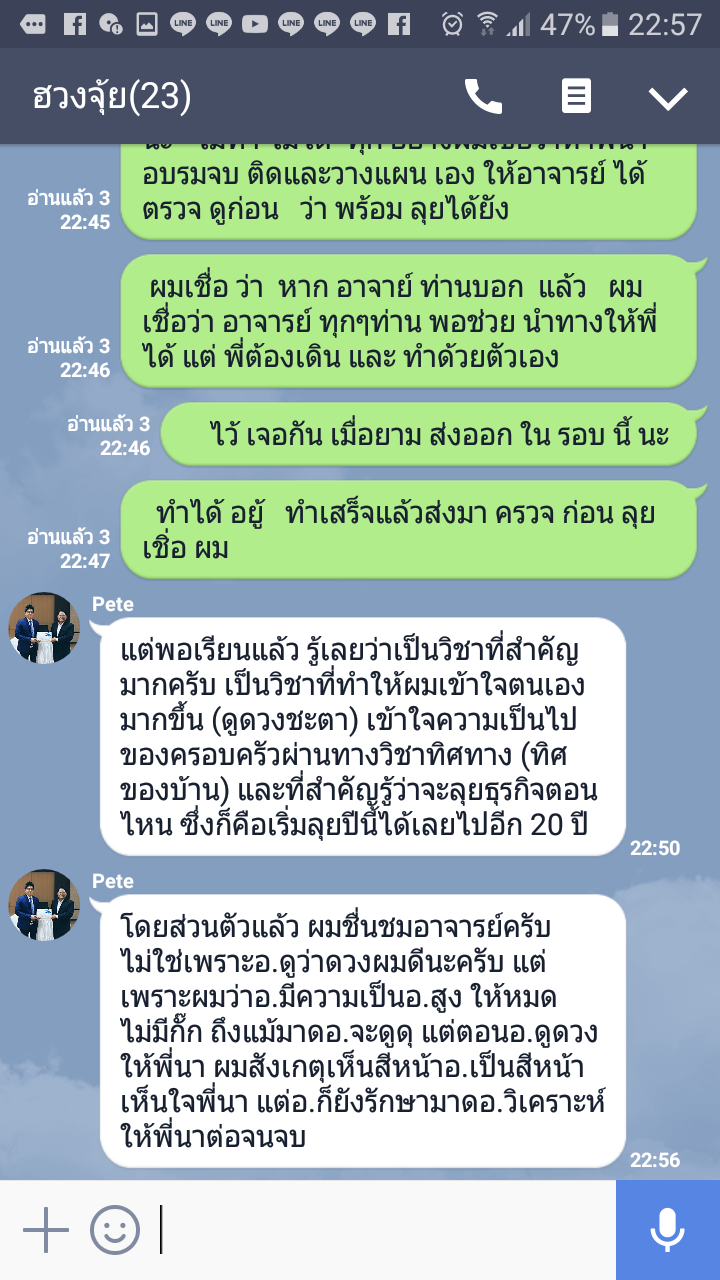Open the plus attachment menu
The image size is (720, 1280).
[x=45, y=1230]
